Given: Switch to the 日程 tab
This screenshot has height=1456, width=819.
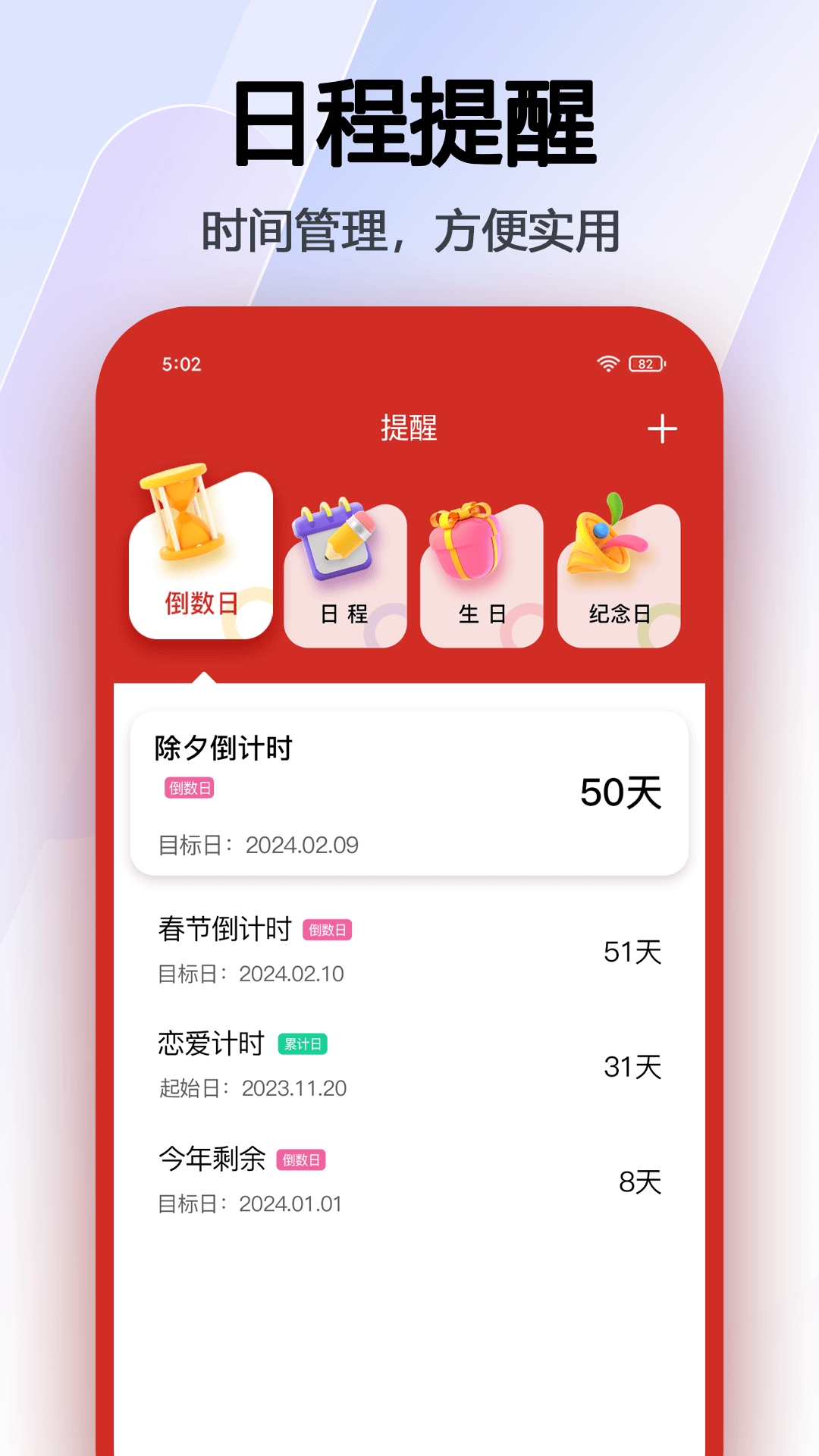Looking at the screenshot, I should point(345,614).
